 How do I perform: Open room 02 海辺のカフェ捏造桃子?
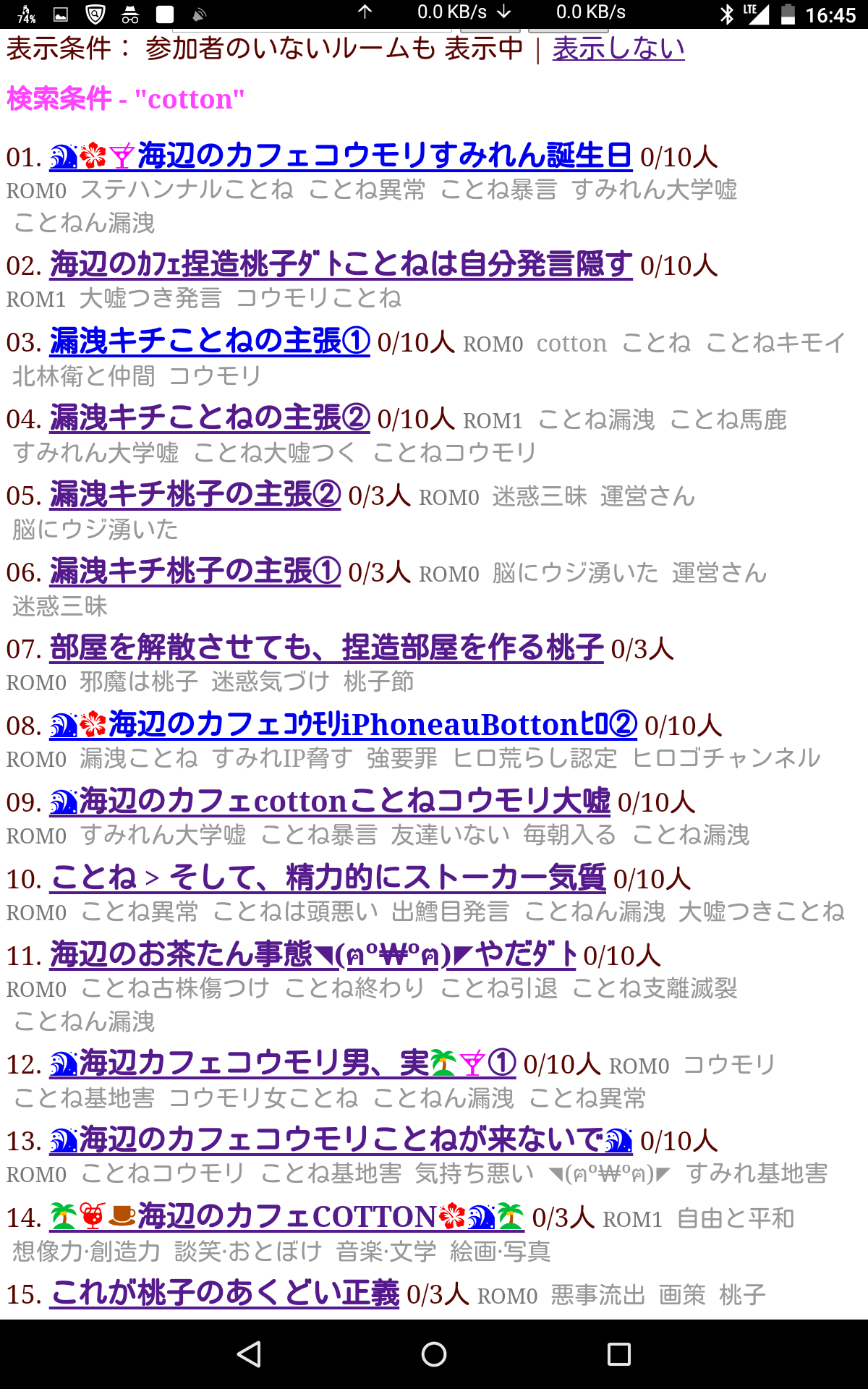coord(340,264)
